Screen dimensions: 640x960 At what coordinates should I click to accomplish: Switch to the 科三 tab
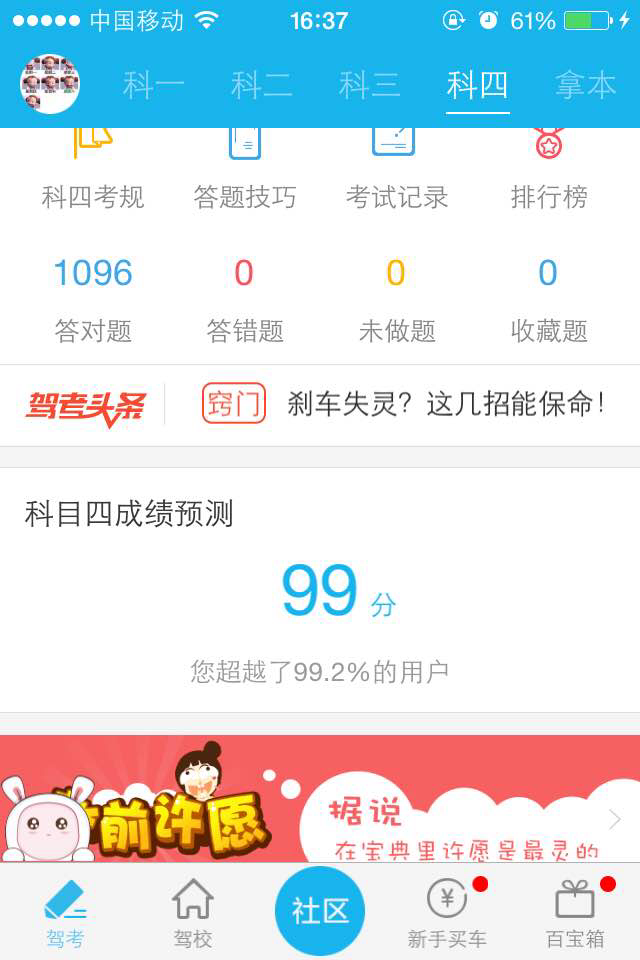(370, 86)
